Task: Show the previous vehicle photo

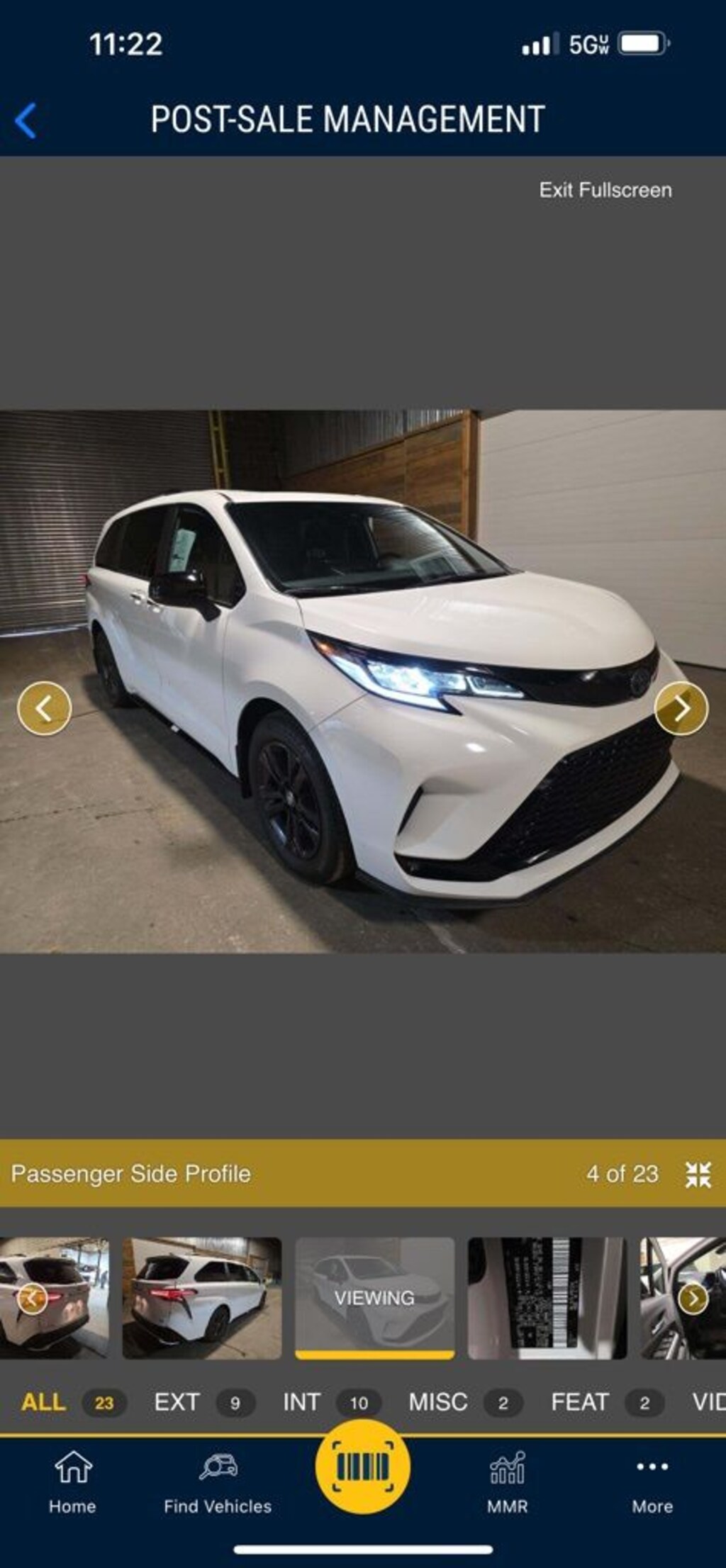Action: coord(44,707)
